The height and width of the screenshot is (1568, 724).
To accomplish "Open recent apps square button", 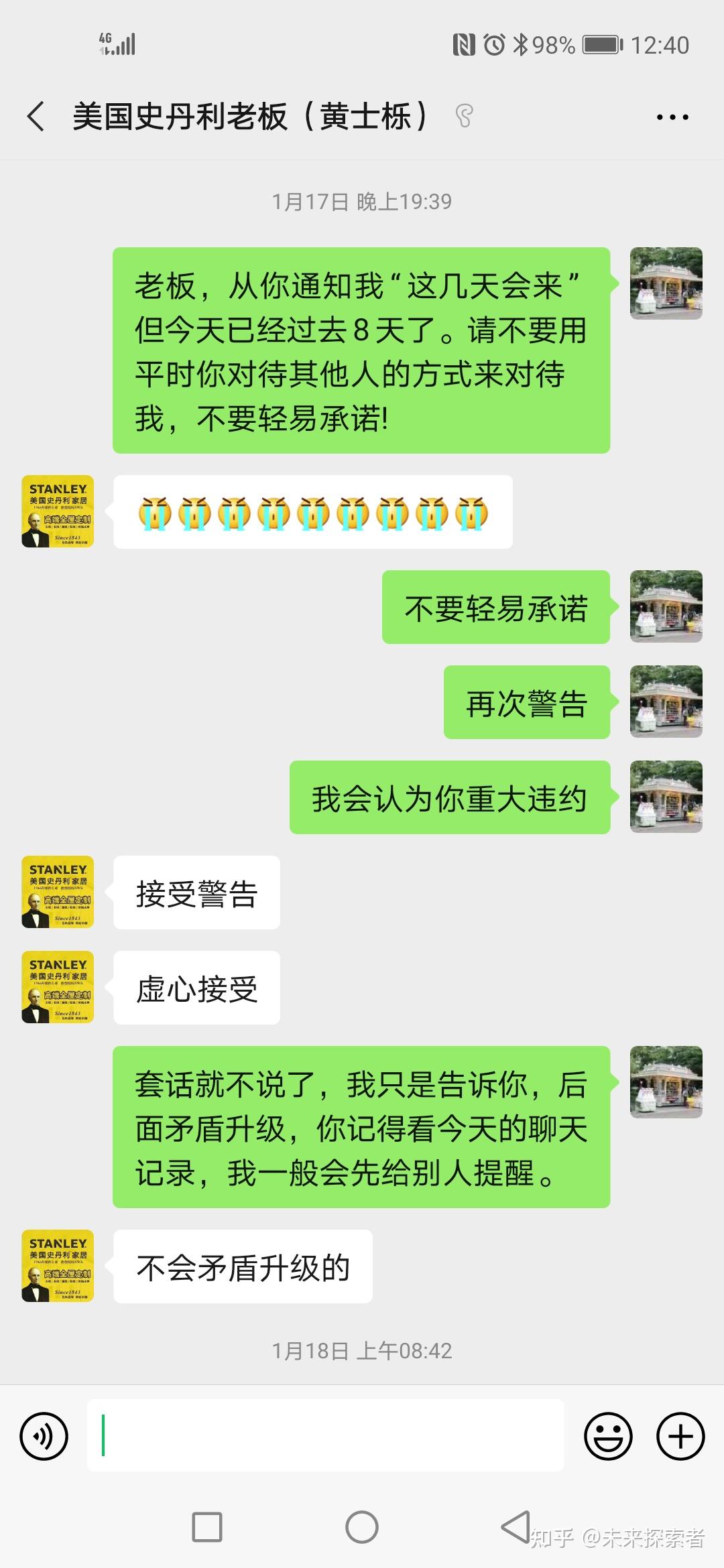I will pyautogui.click(x=207, y=1527).
